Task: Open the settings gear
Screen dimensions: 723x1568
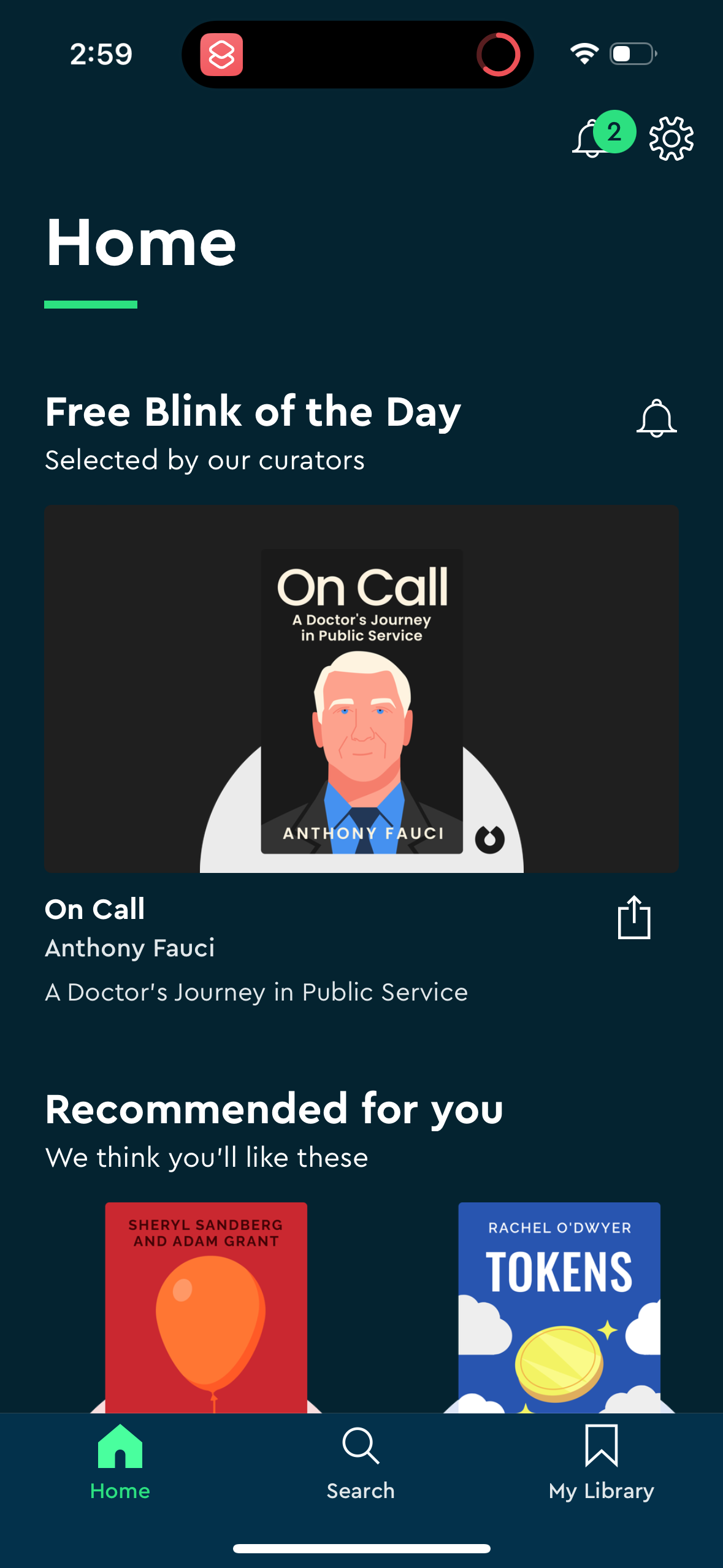Action: point(671,139)
